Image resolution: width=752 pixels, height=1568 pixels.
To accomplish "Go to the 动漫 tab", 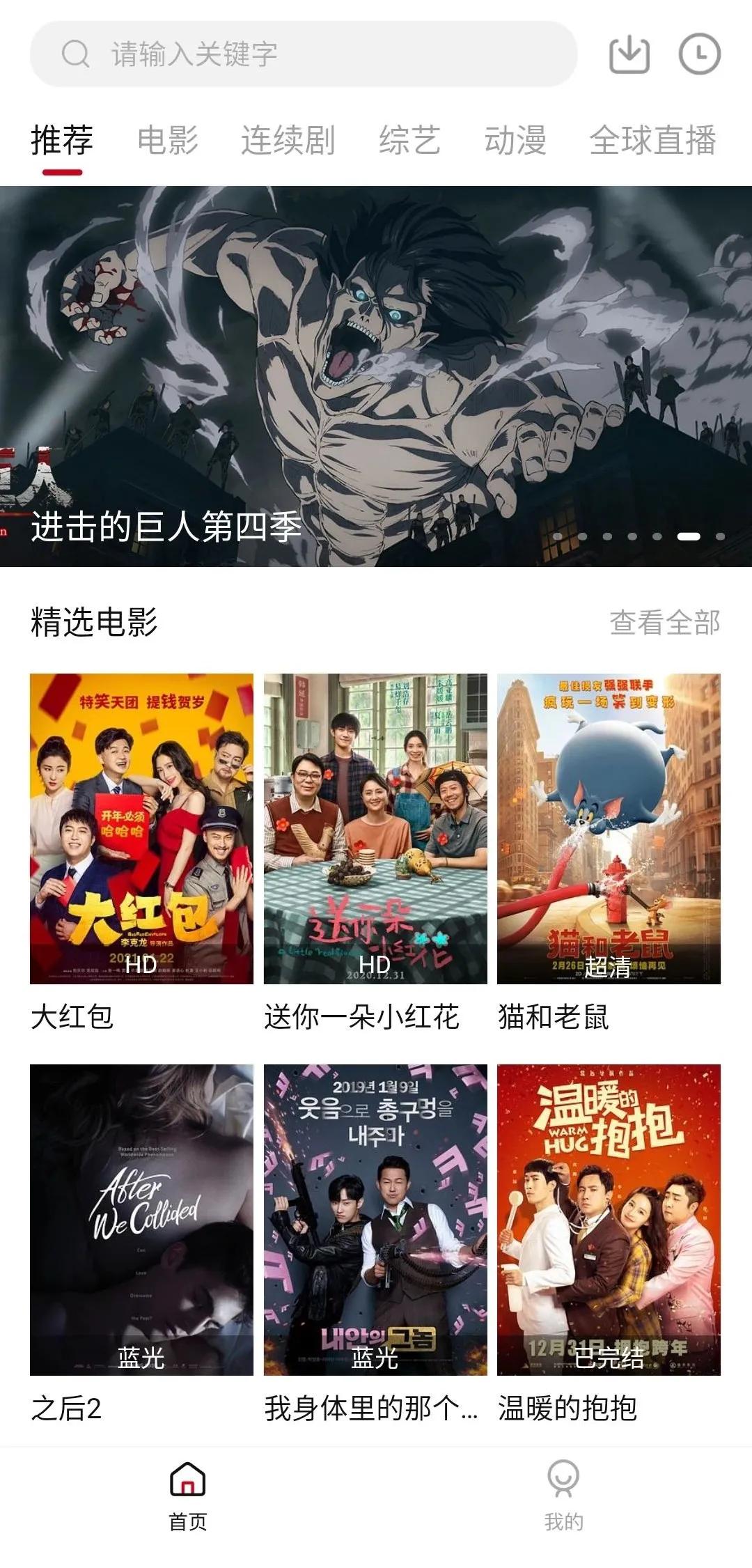I will (515, 140).
